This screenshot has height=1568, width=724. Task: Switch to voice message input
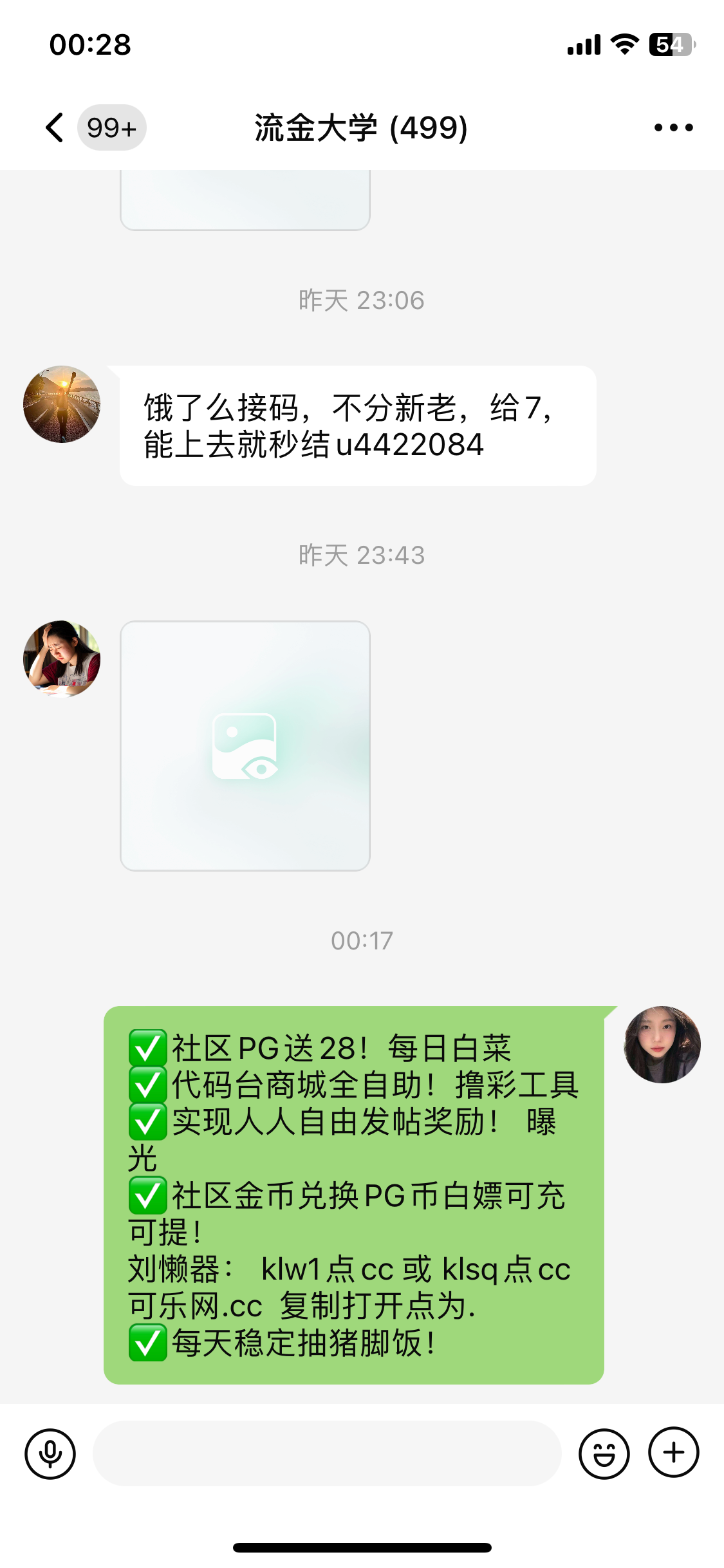(50, 1453)
